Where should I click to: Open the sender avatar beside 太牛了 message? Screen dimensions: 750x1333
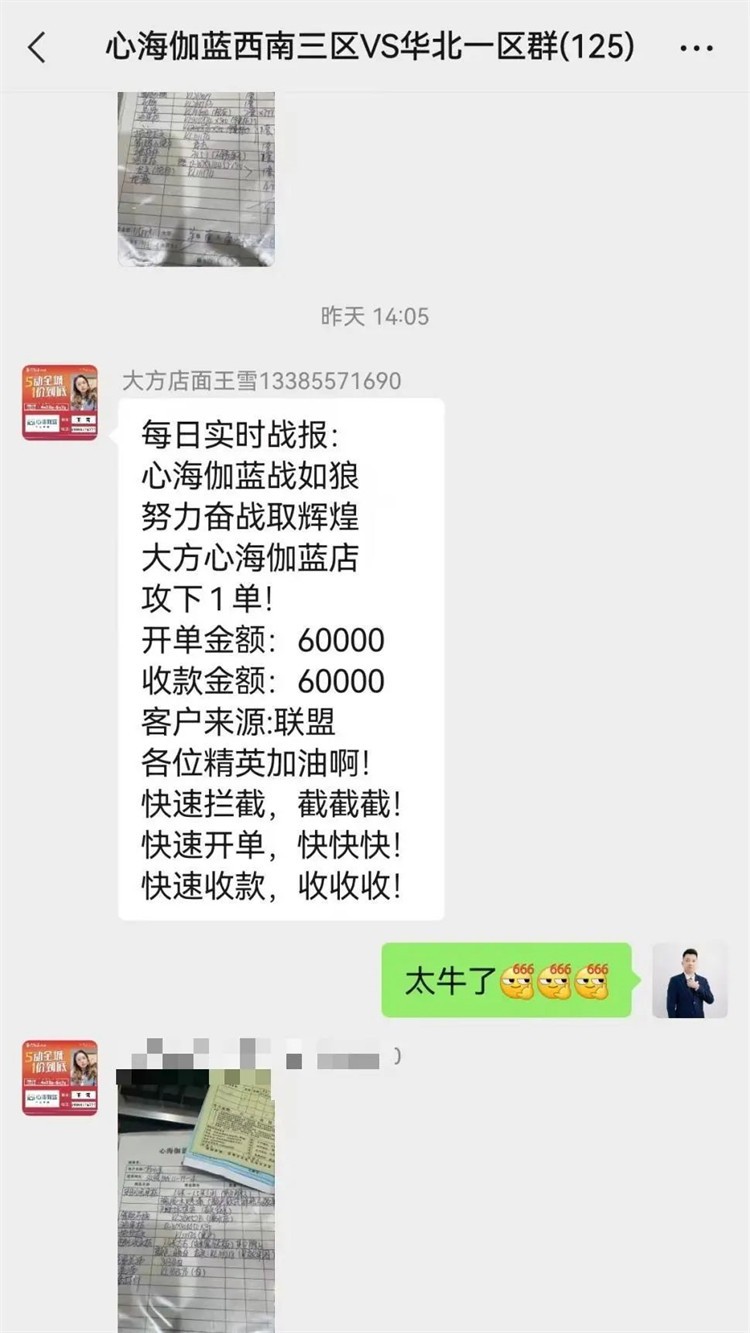pyautogui.click(x=689, y=980)
